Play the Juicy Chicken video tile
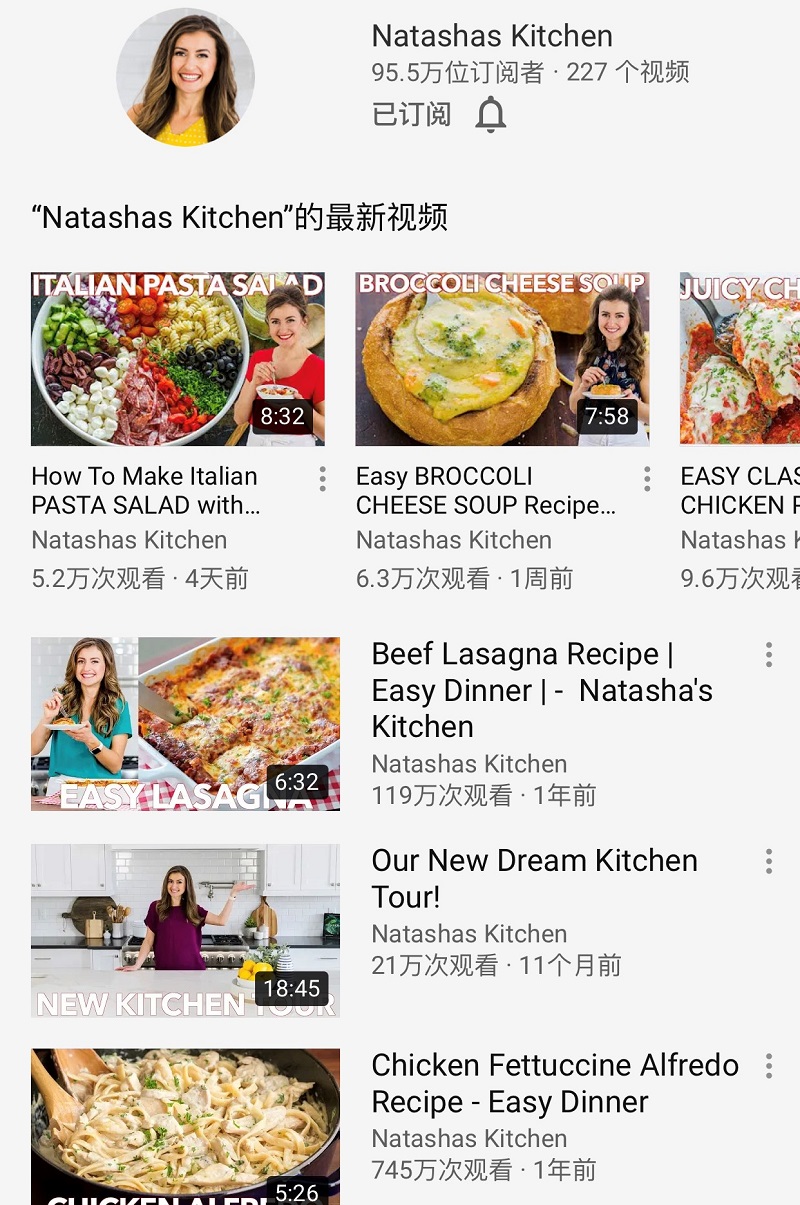Viewport: 800px width, 1205px height. point(740,359)
